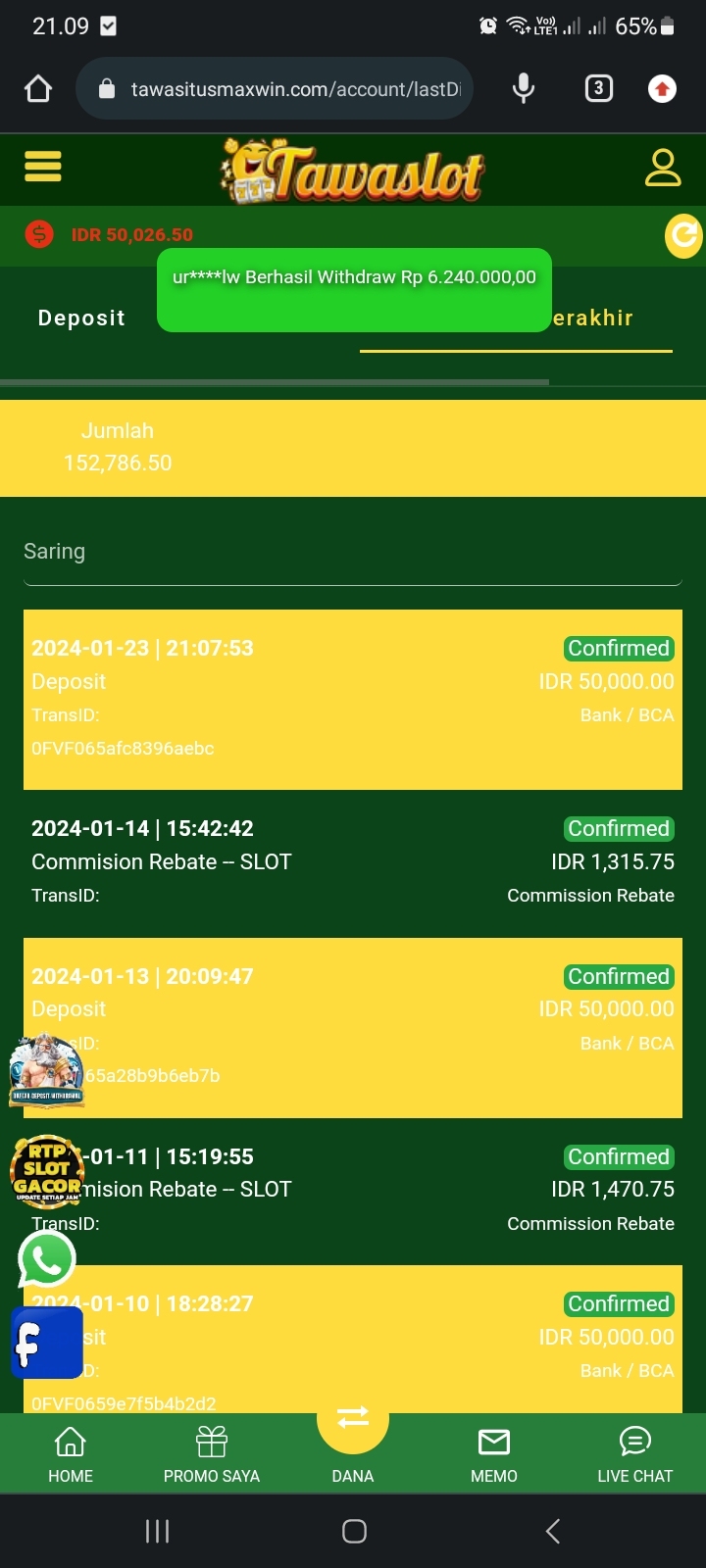Viewport: 706px width, 1568px height.
Task: Switch to the Deposit tab
Action: 81,318
